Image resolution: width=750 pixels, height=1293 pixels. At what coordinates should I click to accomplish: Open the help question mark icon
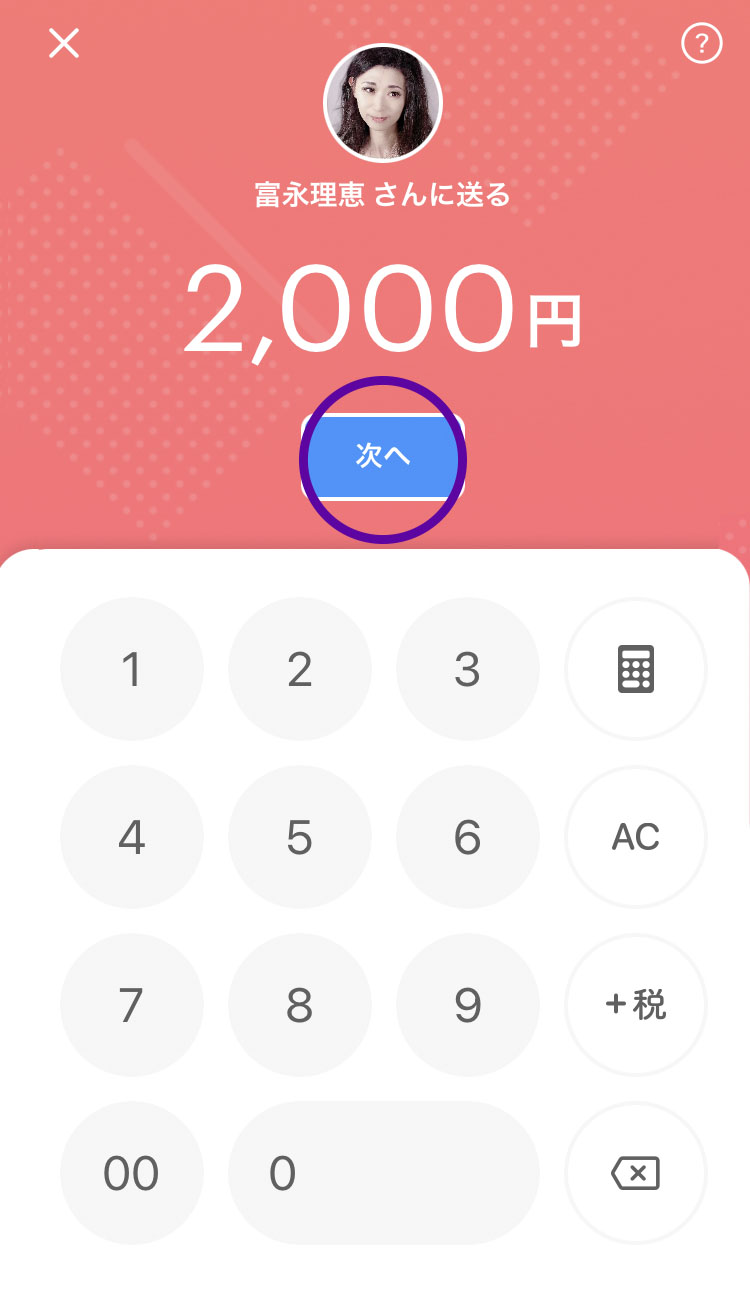point(701,44)
